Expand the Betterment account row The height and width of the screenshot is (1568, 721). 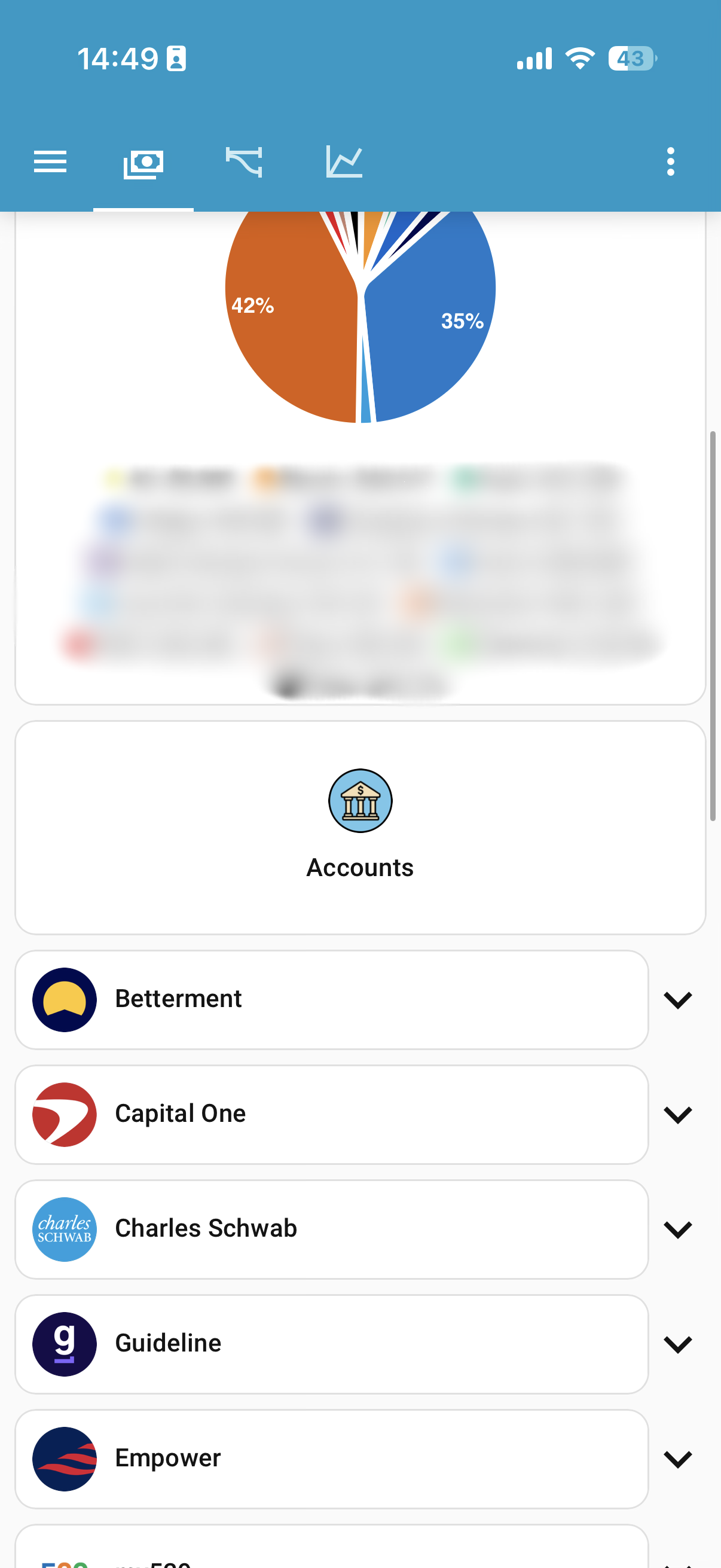pos(678,998)
